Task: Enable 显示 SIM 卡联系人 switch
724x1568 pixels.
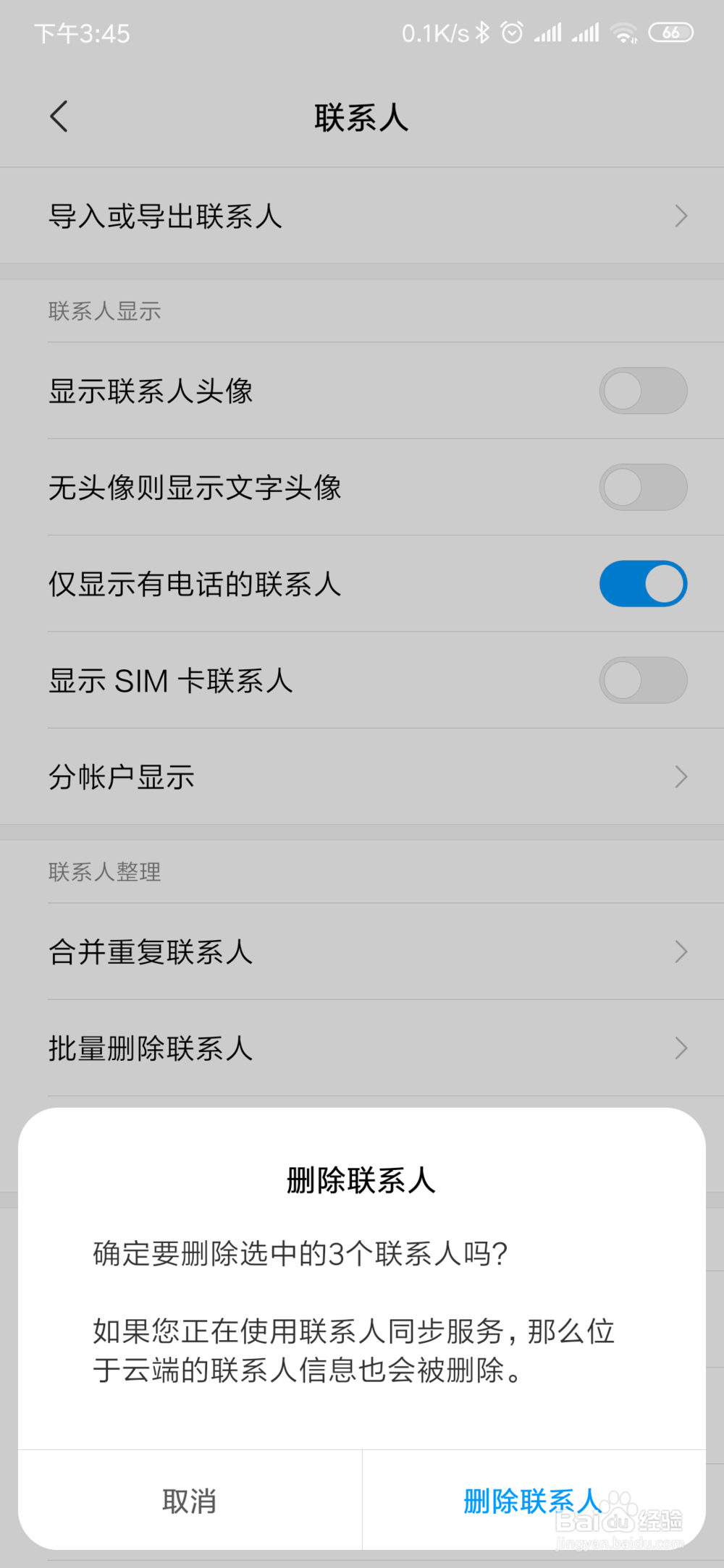Action: tap(643, 680)
